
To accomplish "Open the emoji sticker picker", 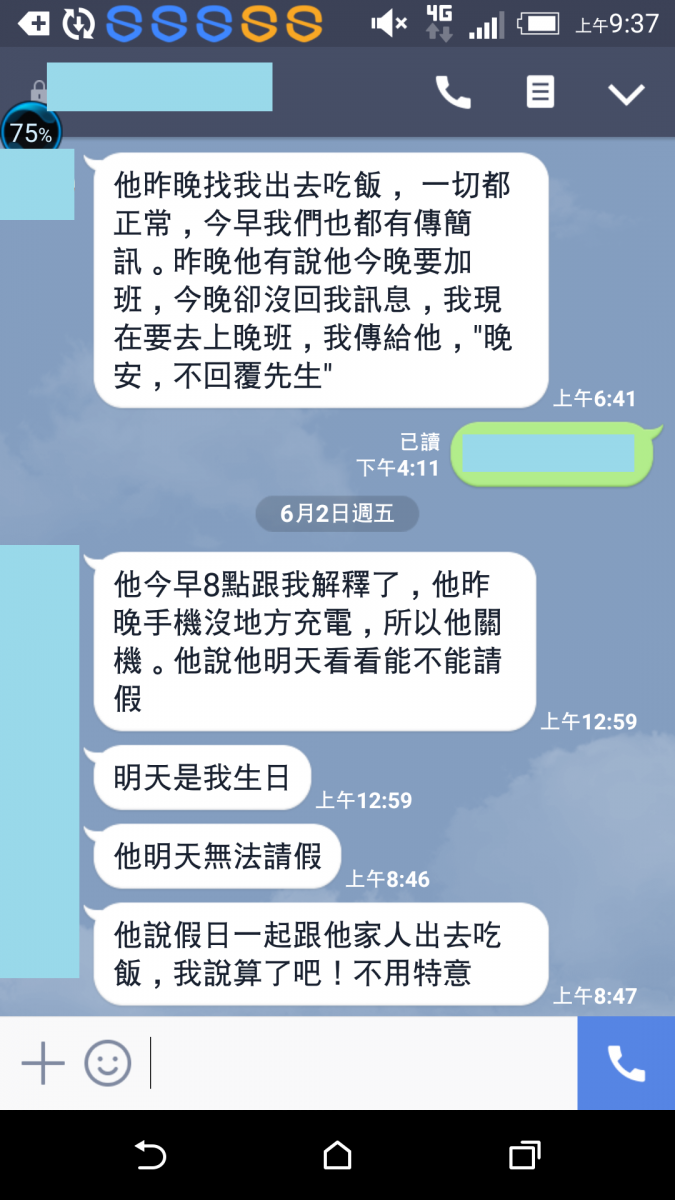I will (107, 1062).
